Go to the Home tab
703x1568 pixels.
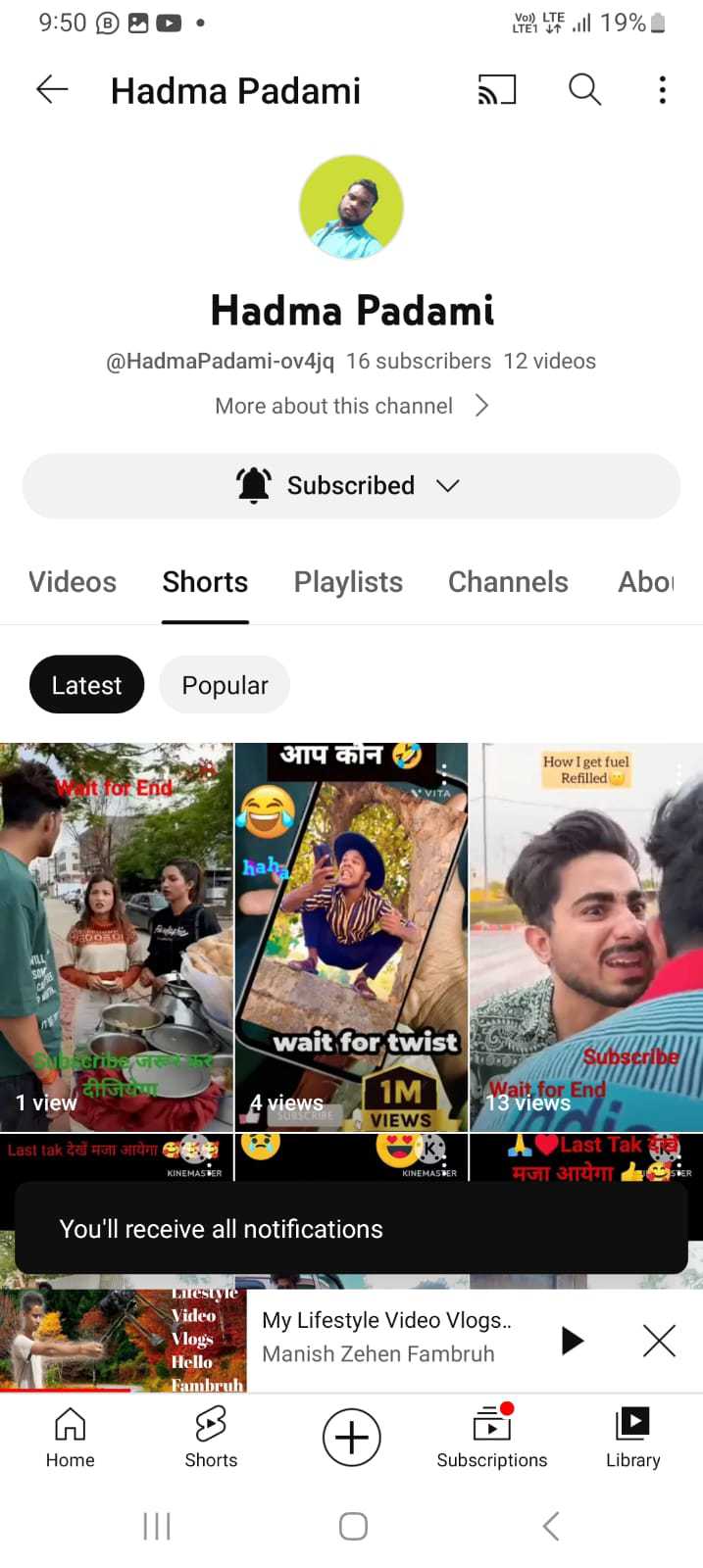click(71, 1438)
